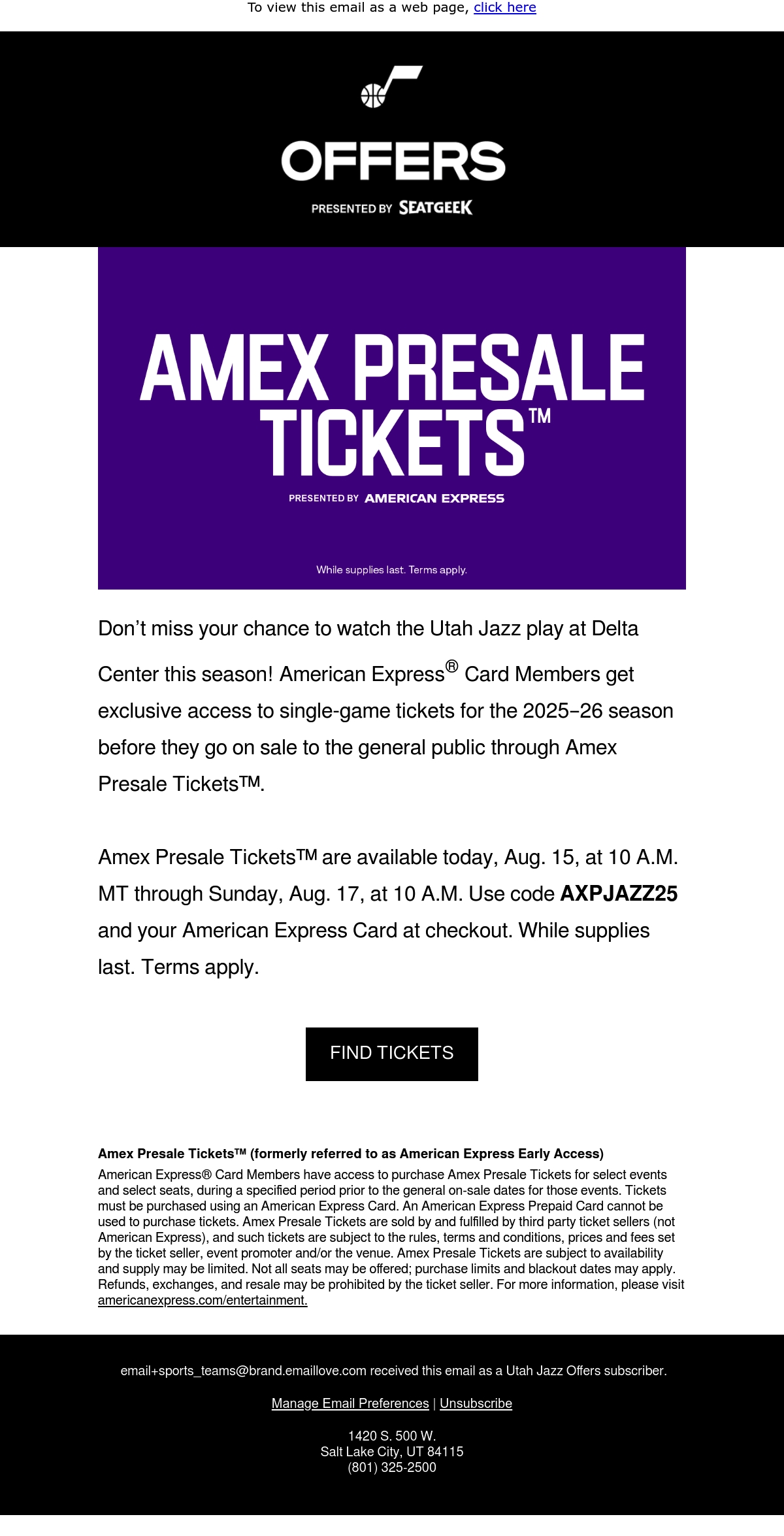Open Manage Email Preferences
The image size is (784, 1536).
coord(350,1403)
